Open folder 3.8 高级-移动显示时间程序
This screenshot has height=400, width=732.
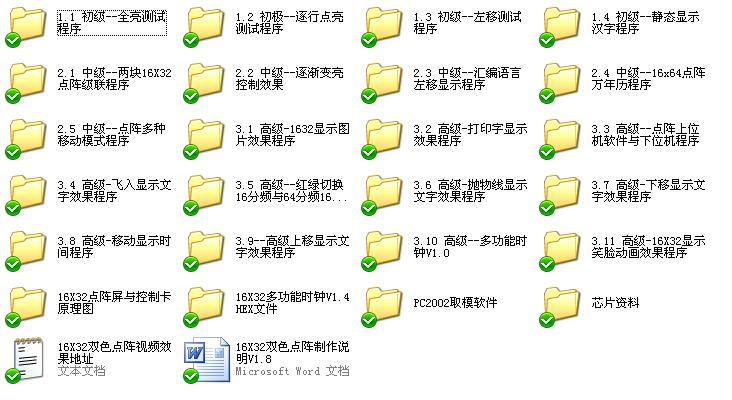click(x=28, y=249)
